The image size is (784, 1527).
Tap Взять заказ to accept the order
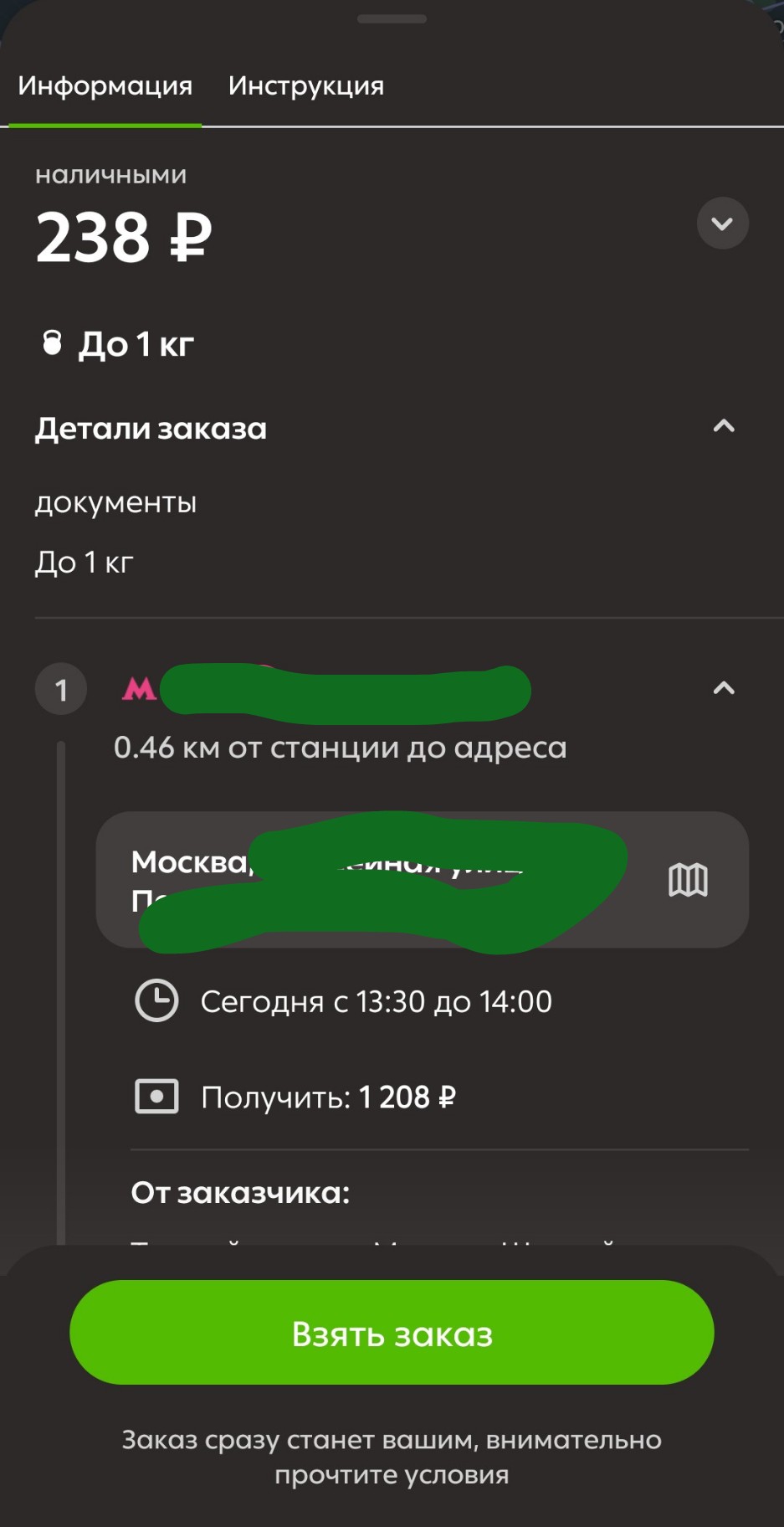tap(392, 1333)
